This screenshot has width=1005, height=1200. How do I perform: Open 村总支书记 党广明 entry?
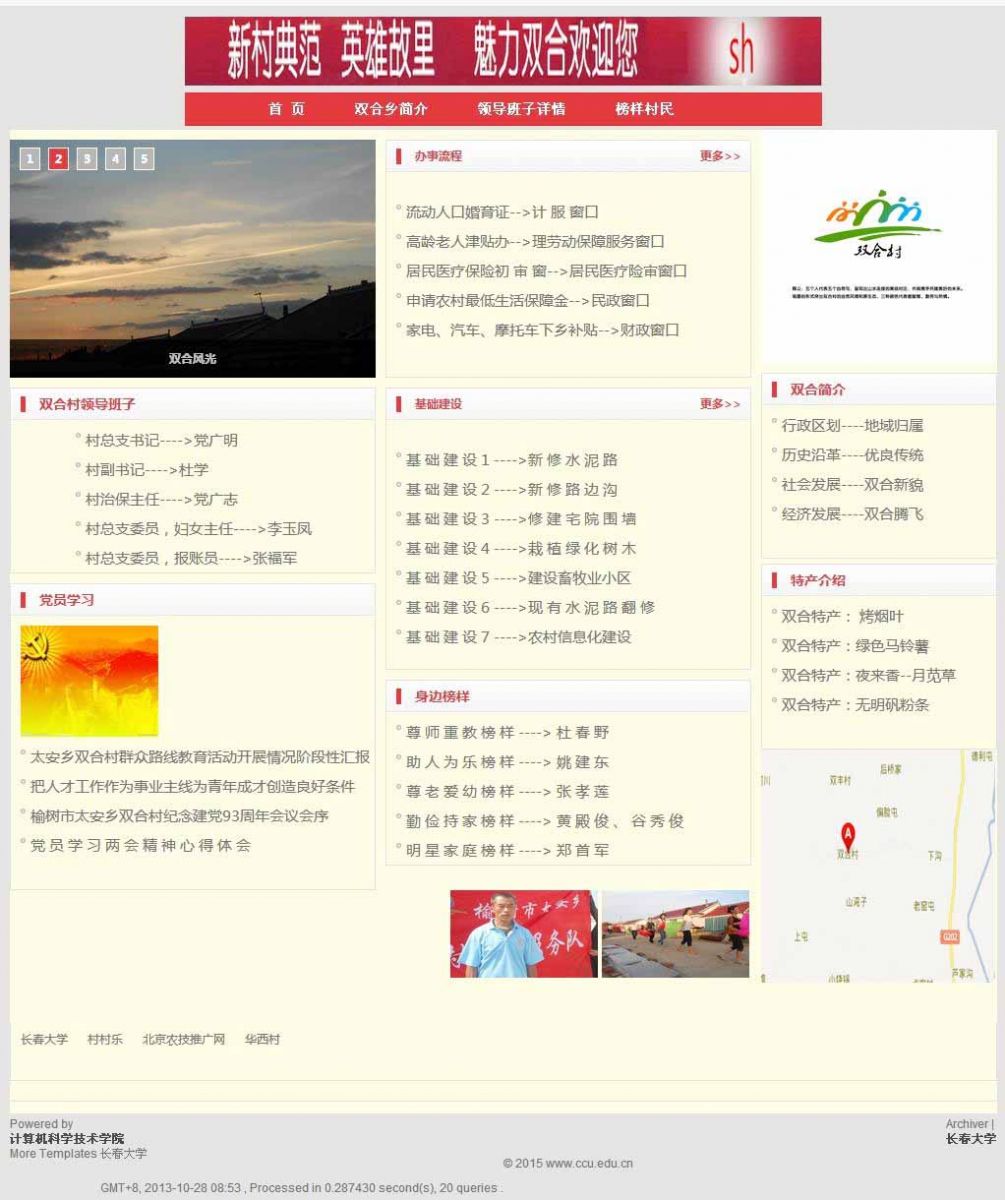(161, 440)
